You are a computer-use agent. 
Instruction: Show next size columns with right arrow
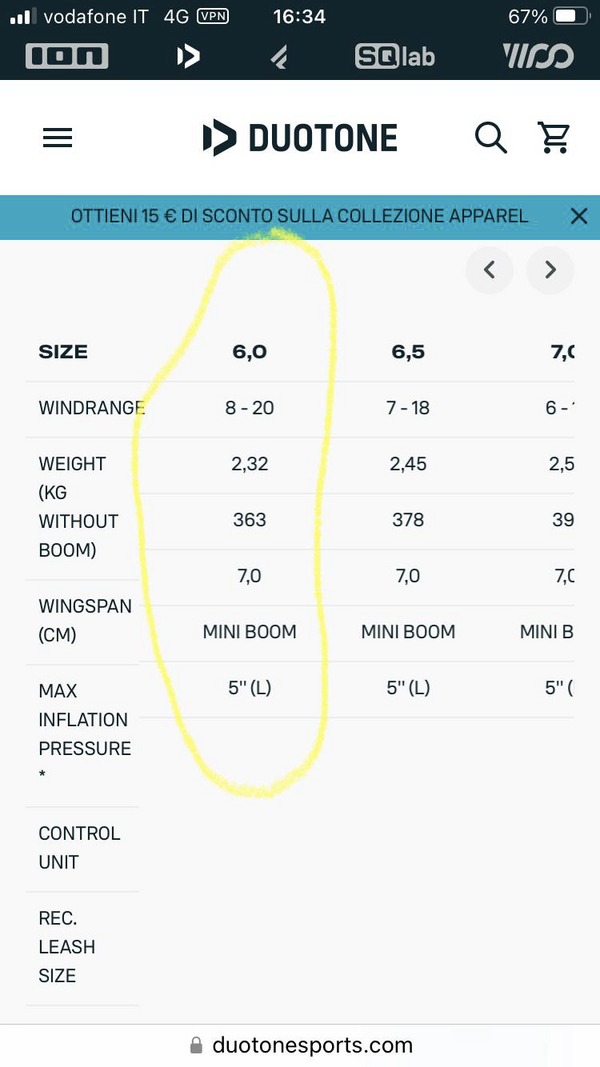point(550,269)
